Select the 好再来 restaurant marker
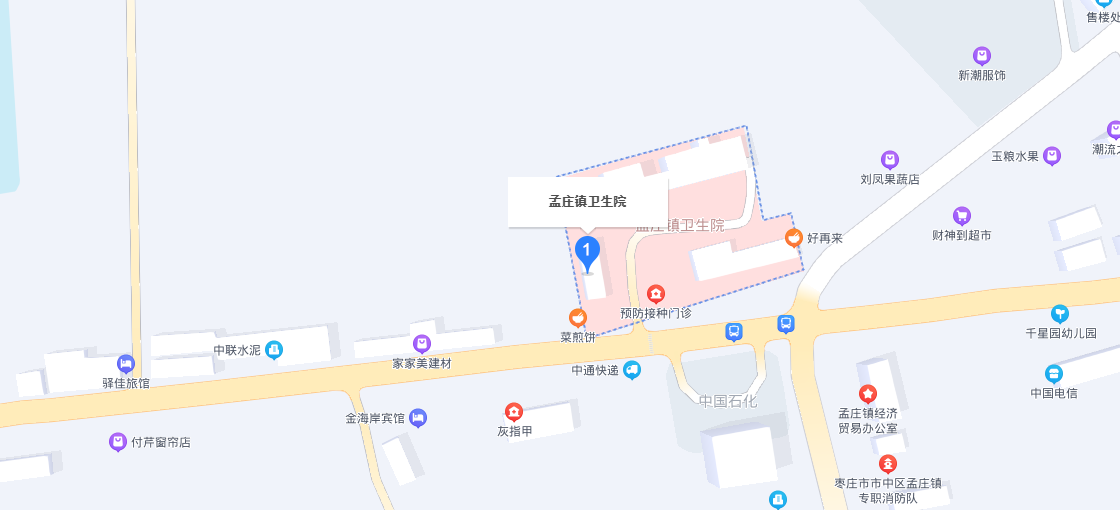The width and height of the screenshot is (1120, 510). (793, 237)
